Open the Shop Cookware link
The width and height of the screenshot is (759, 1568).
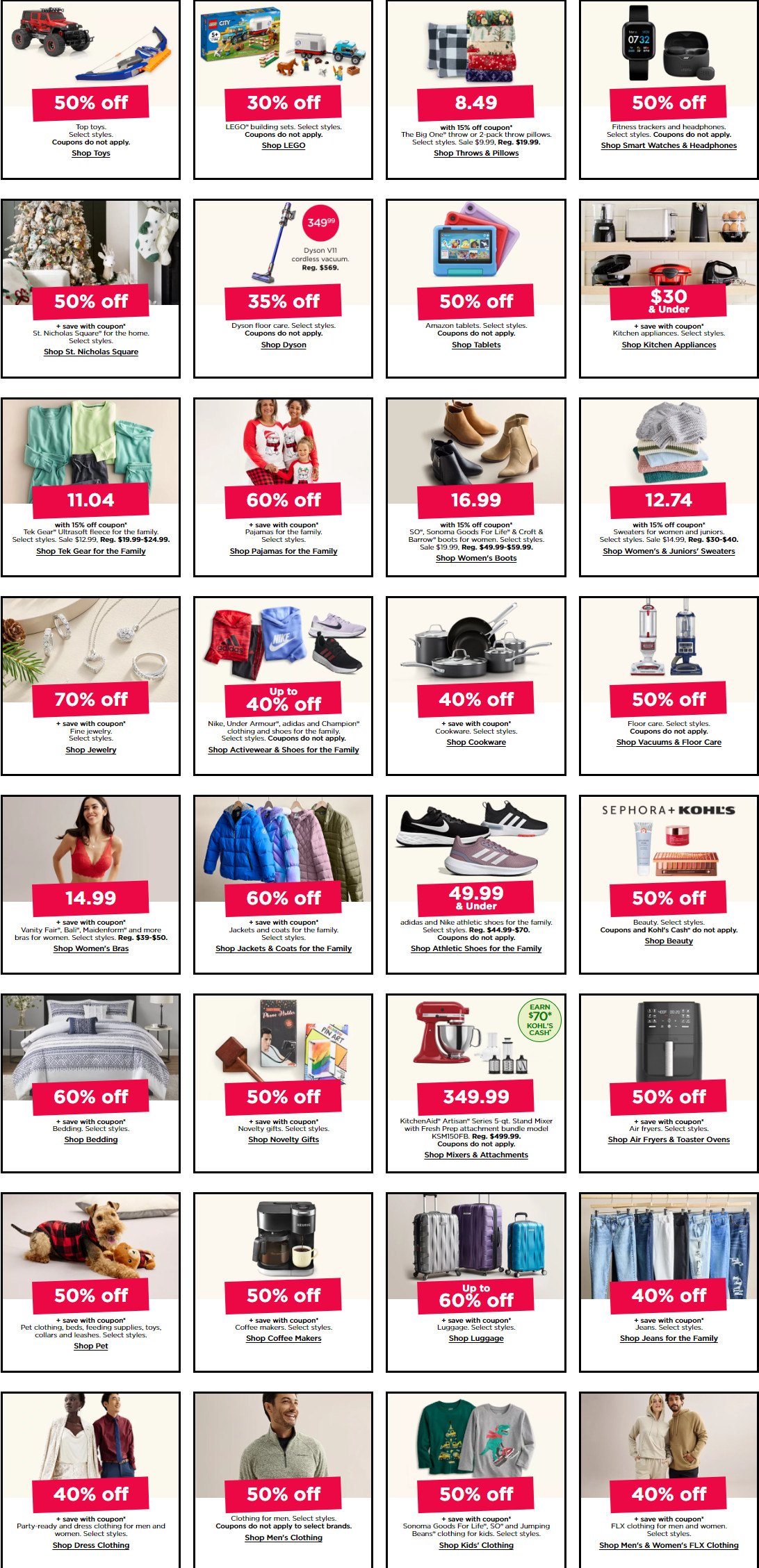pos(476,742)
